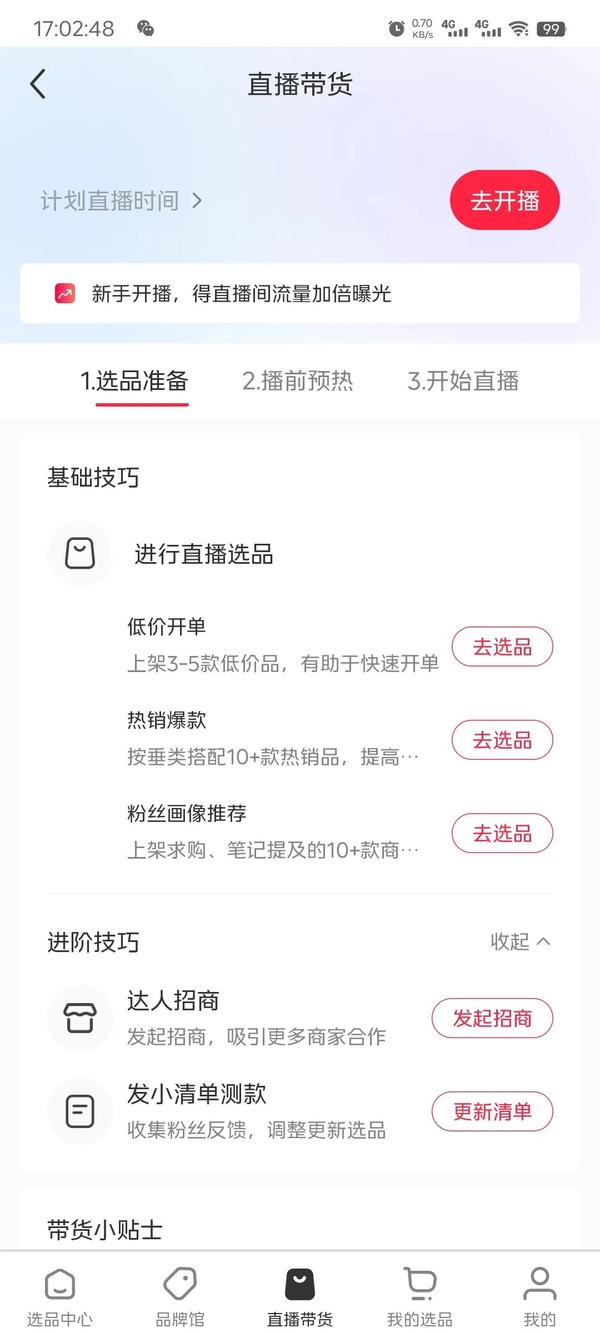Select the 1.选品准备 tab

134,381
